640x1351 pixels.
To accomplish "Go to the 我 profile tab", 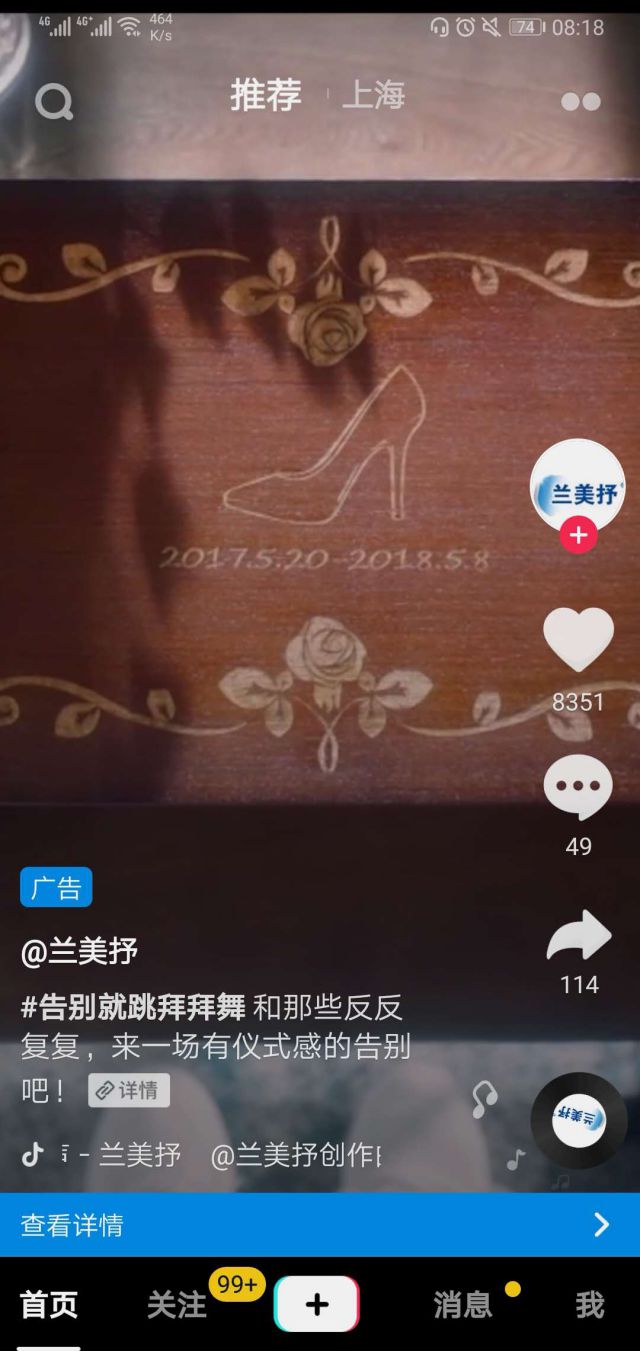I will pyautogui.click(x=590, y=1304).
